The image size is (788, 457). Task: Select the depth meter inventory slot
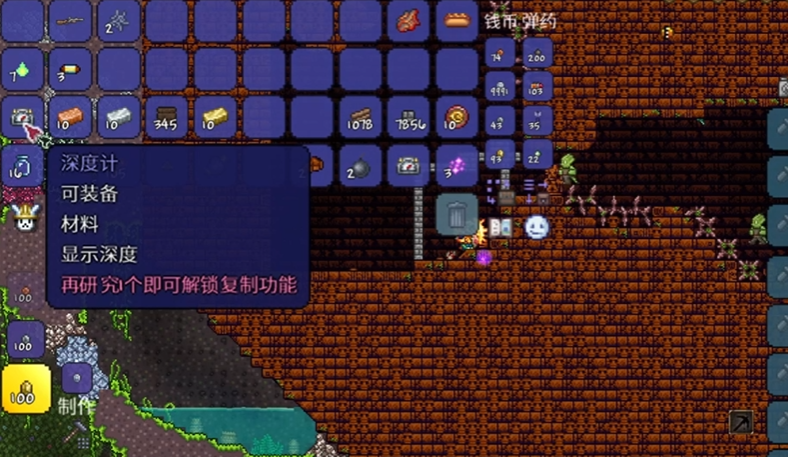pos(22,118)
